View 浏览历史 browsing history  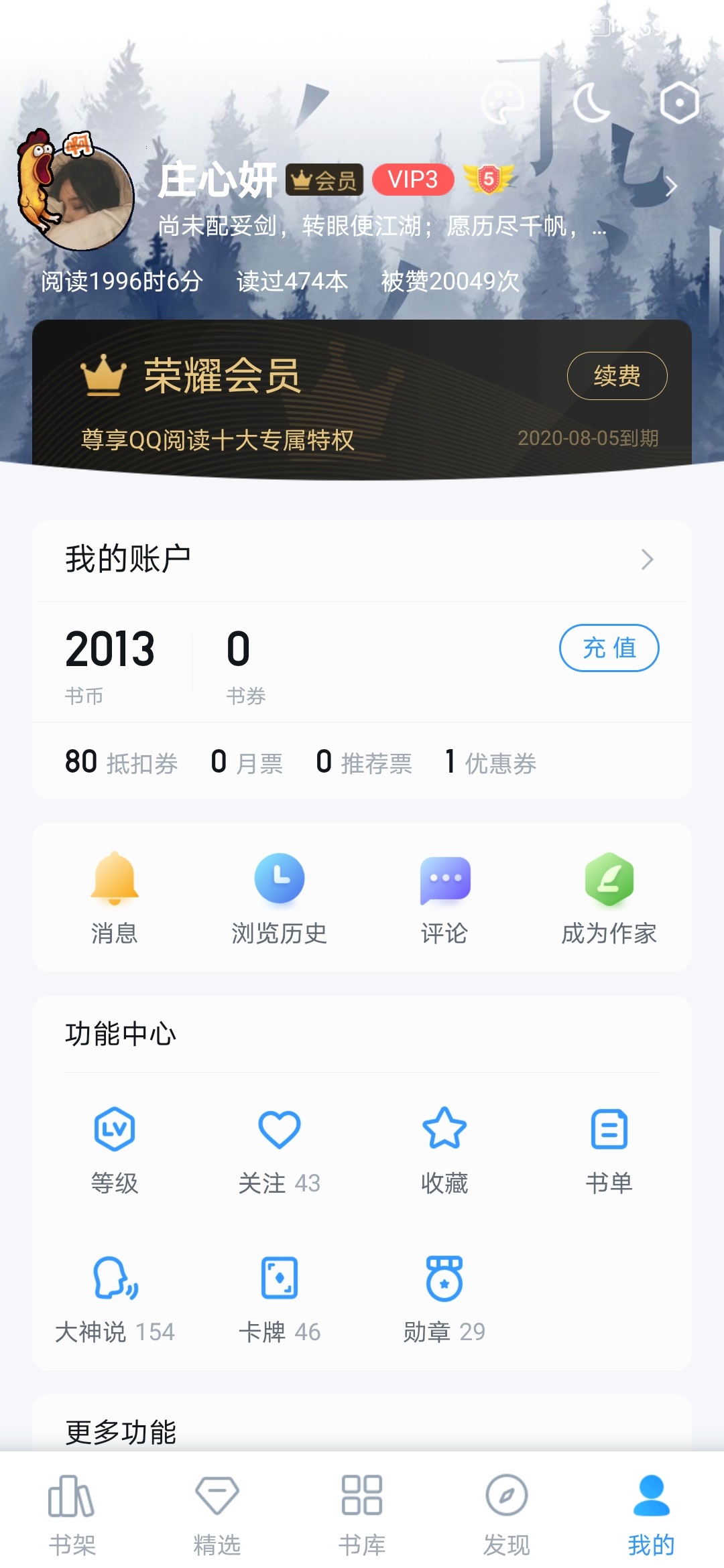[280, 898]
